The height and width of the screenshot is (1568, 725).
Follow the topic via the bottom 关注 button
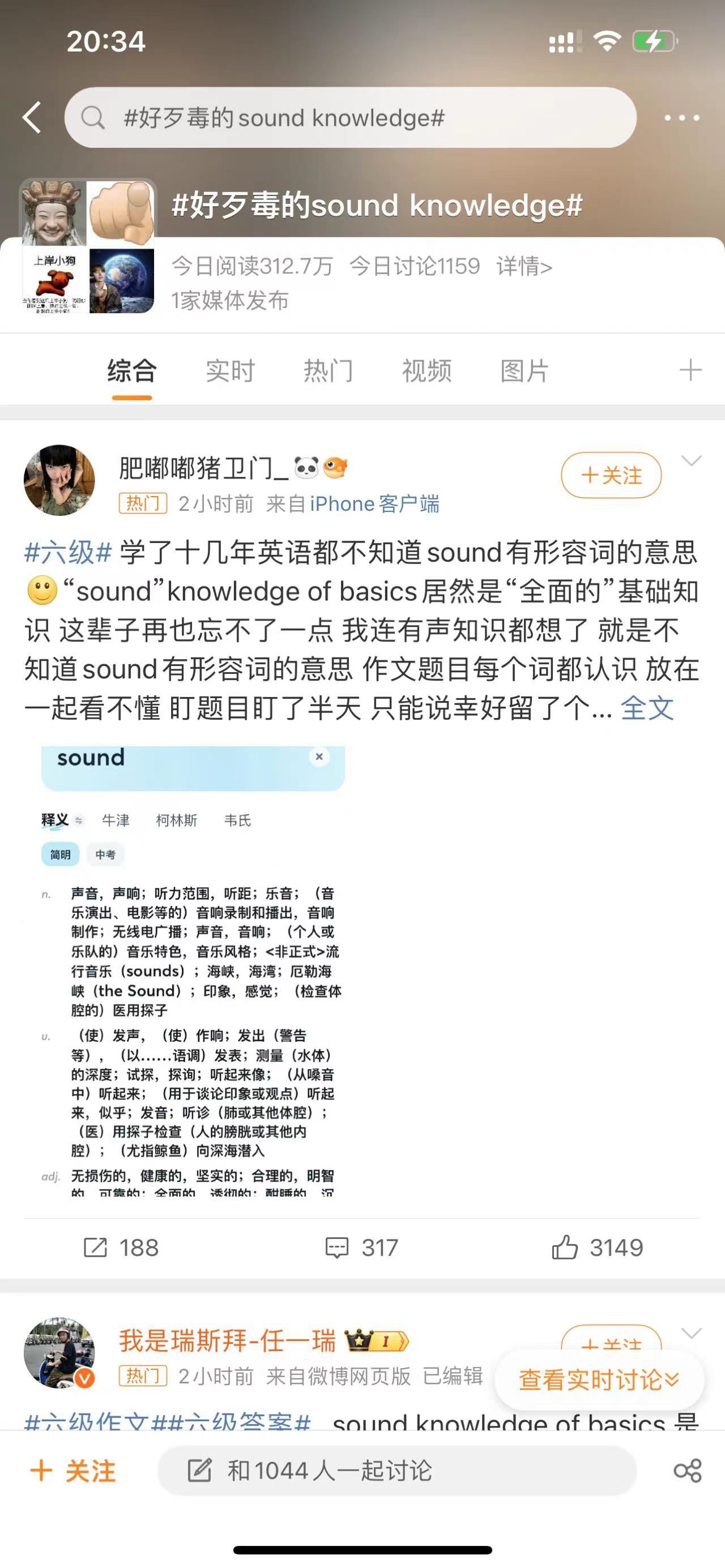(73, 1471)
